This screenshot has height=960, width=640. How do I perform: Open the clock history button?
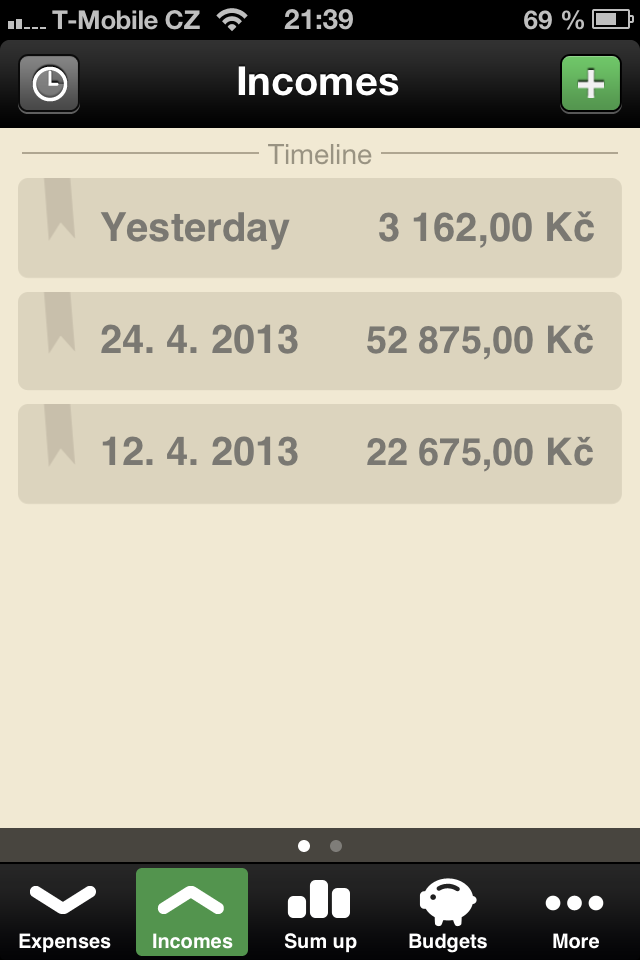click(49, 83)
